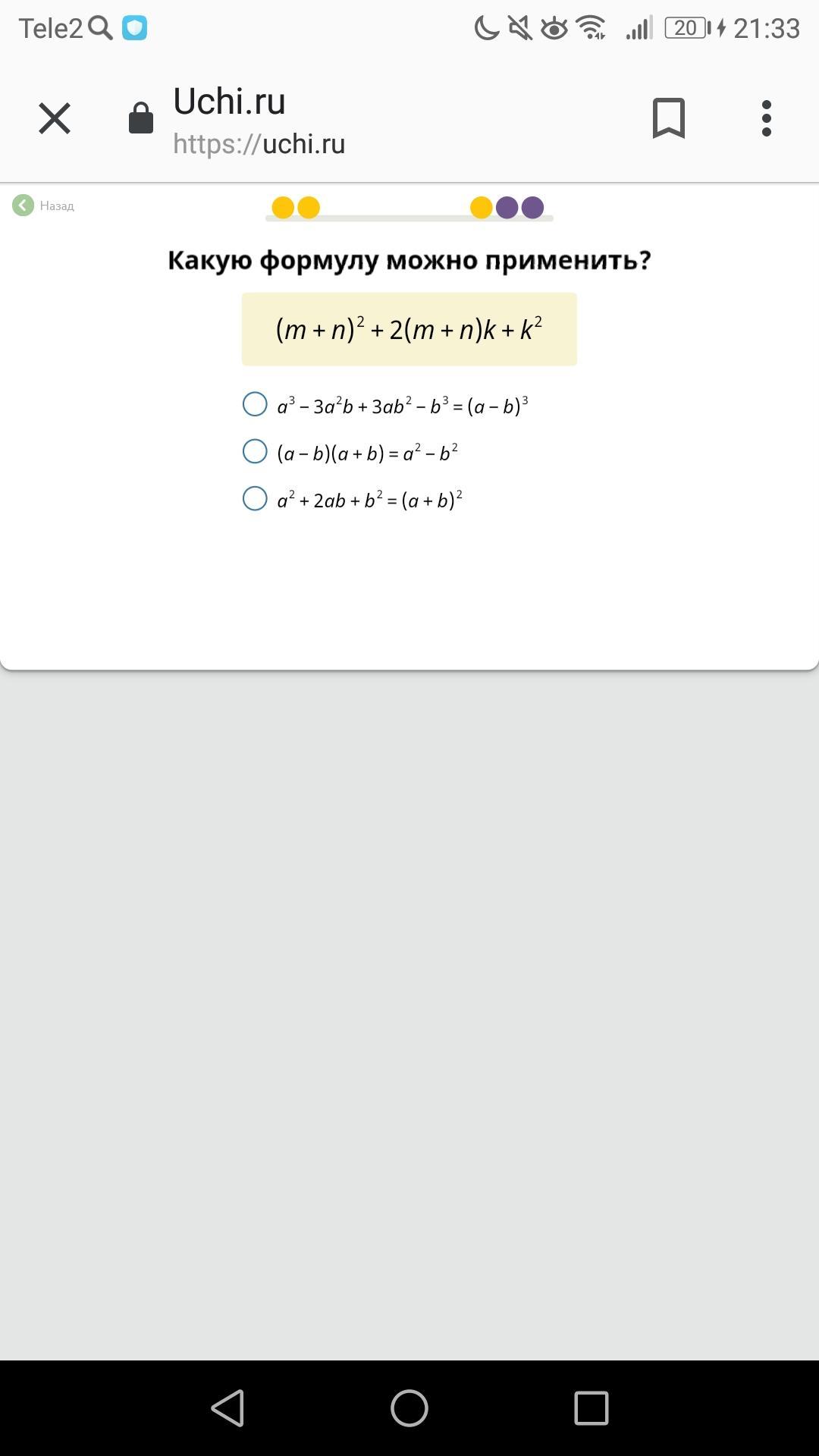Screen dimensions: 819x1456
Task: Bookmark the Uchi.ru page
Action: (x=668, y=118)
